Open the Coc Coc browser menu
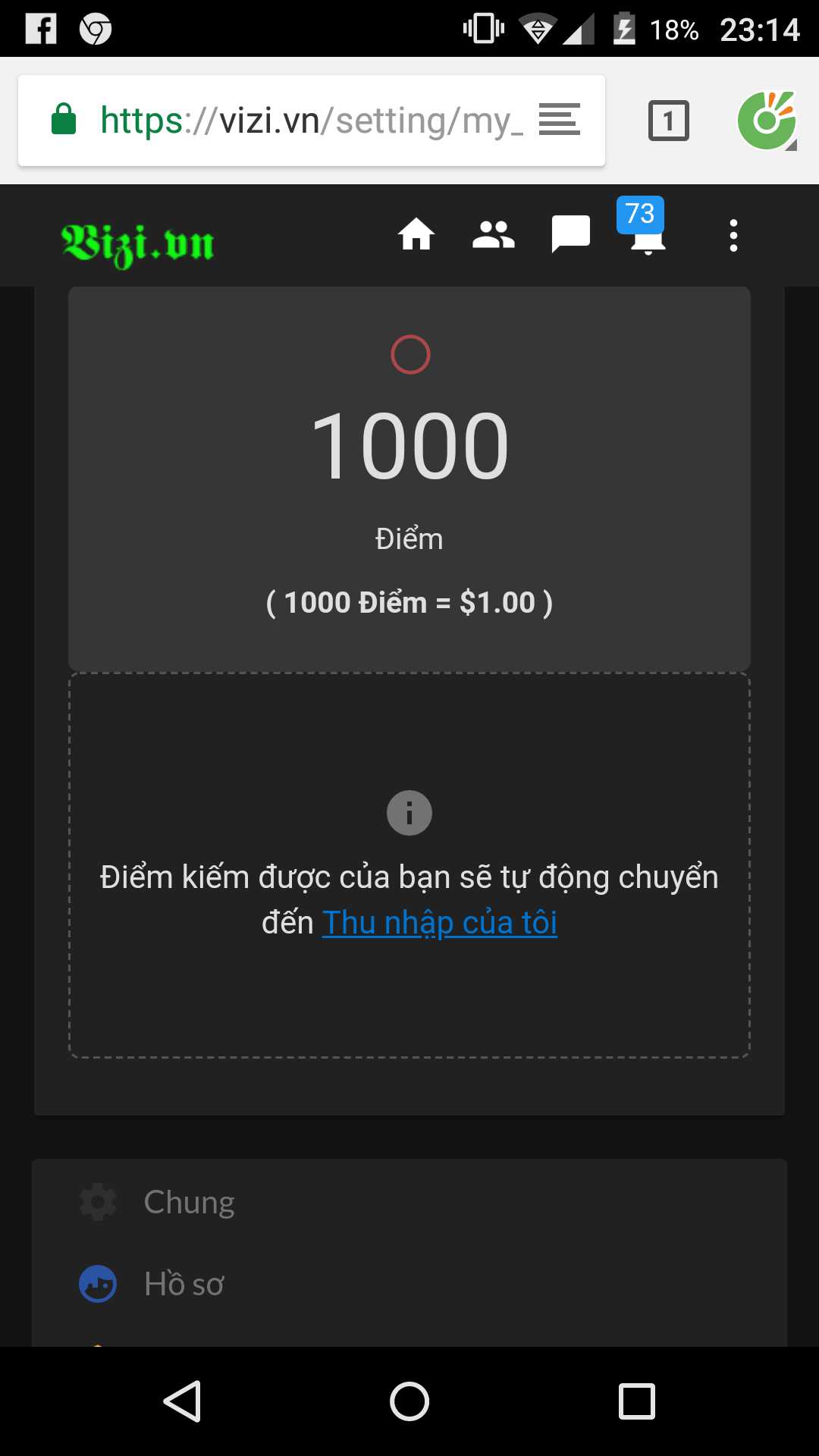819x1456 pixels. [x=767, y=121]
